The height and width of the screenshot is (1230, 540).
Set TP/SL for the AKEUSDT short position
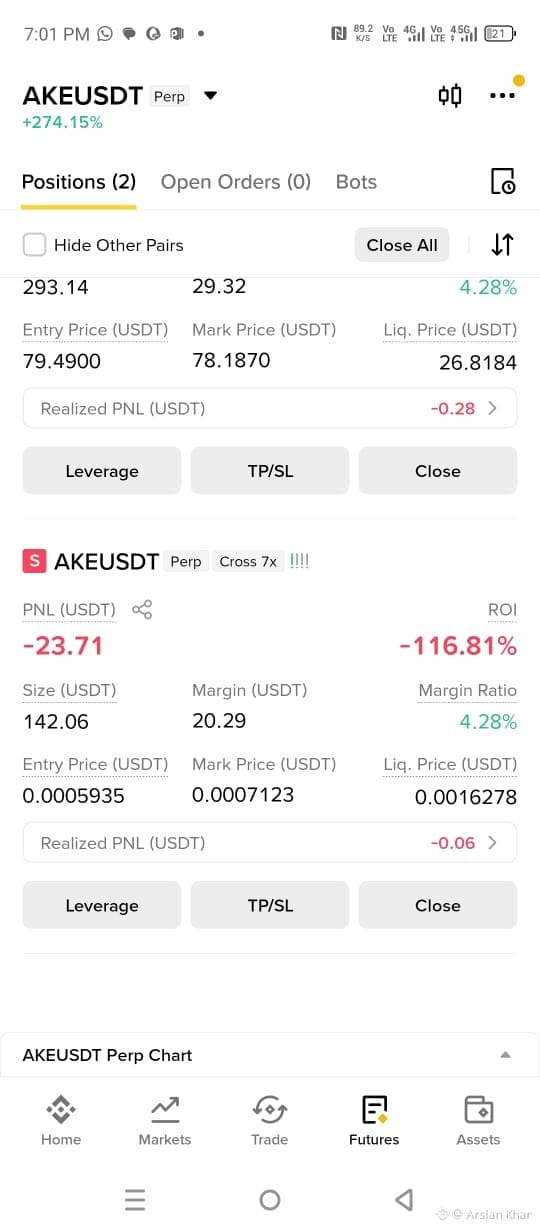pos(270,905)
